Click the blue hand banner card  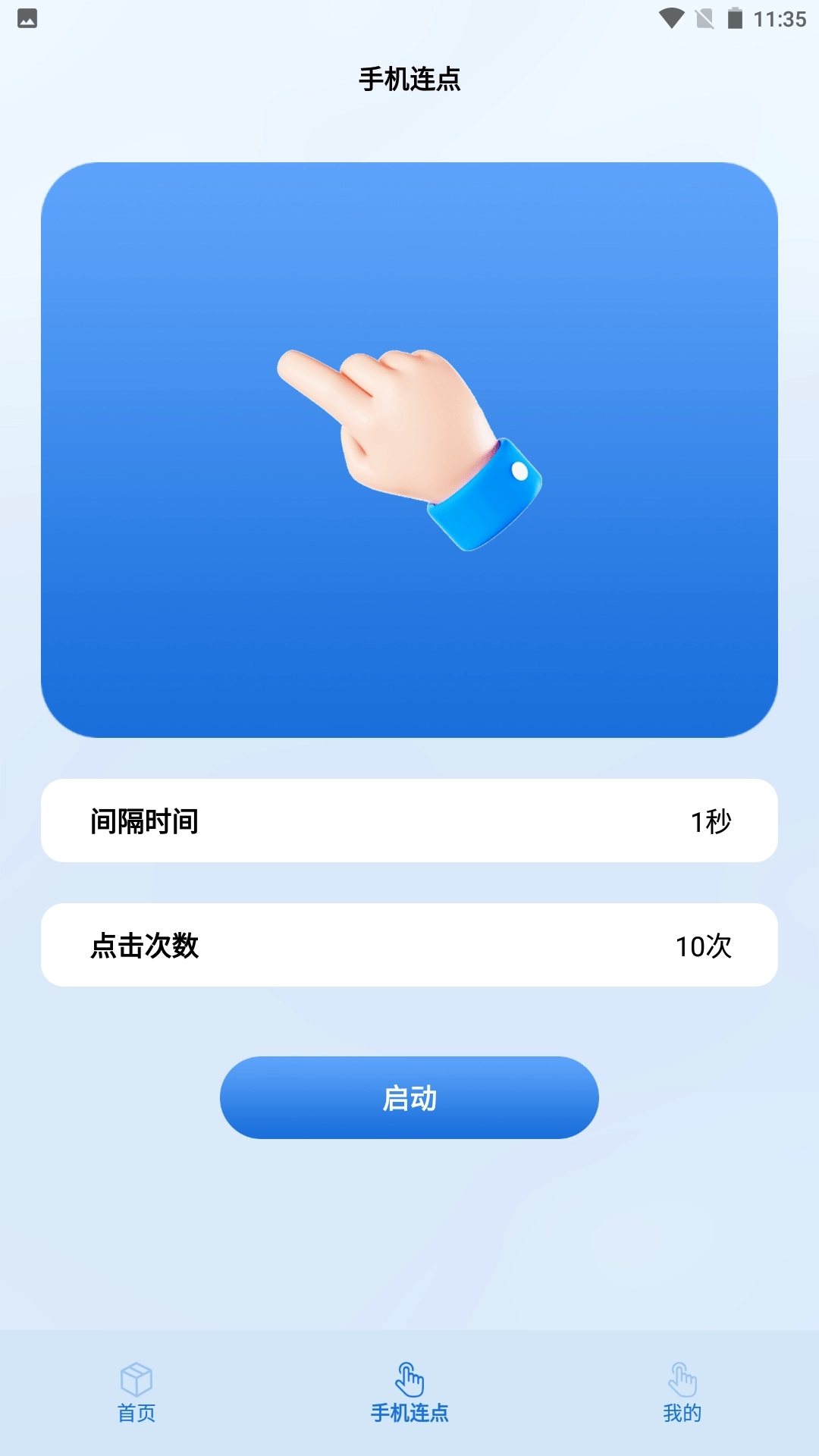409,447
